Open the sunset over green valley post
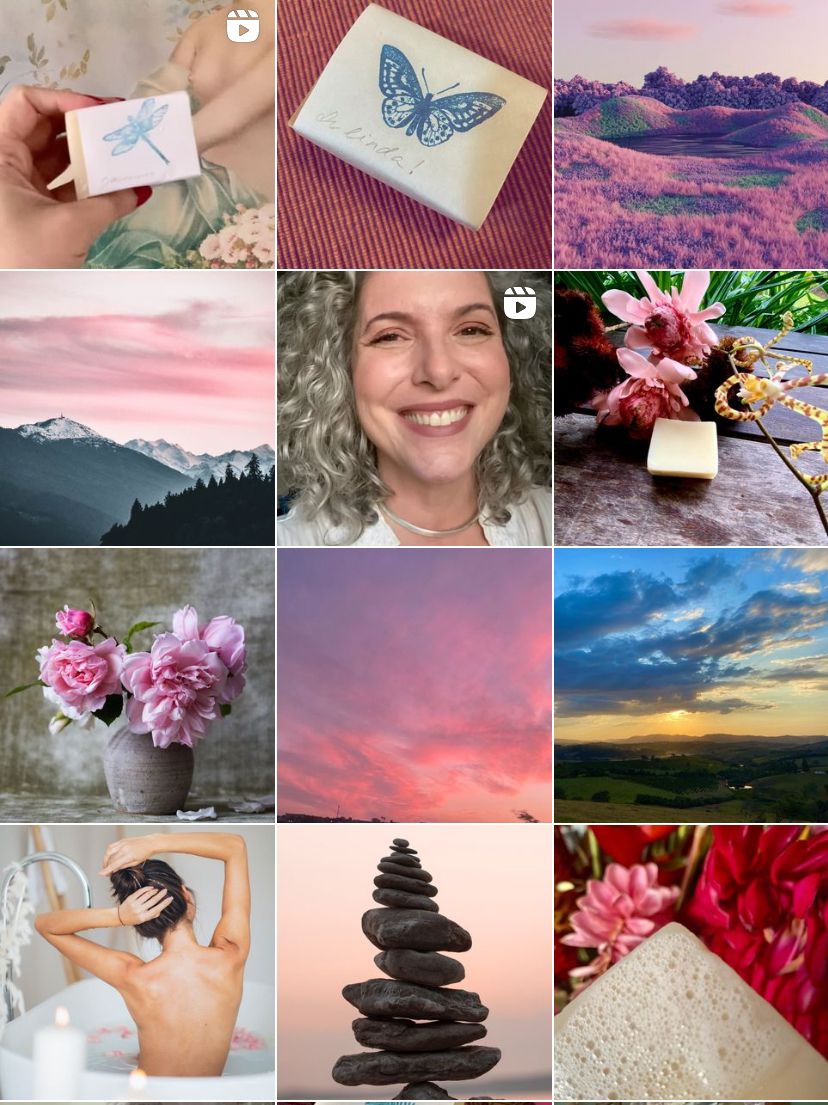Image resolution: width=828 pixels, height=1105 pixels. 691,685
